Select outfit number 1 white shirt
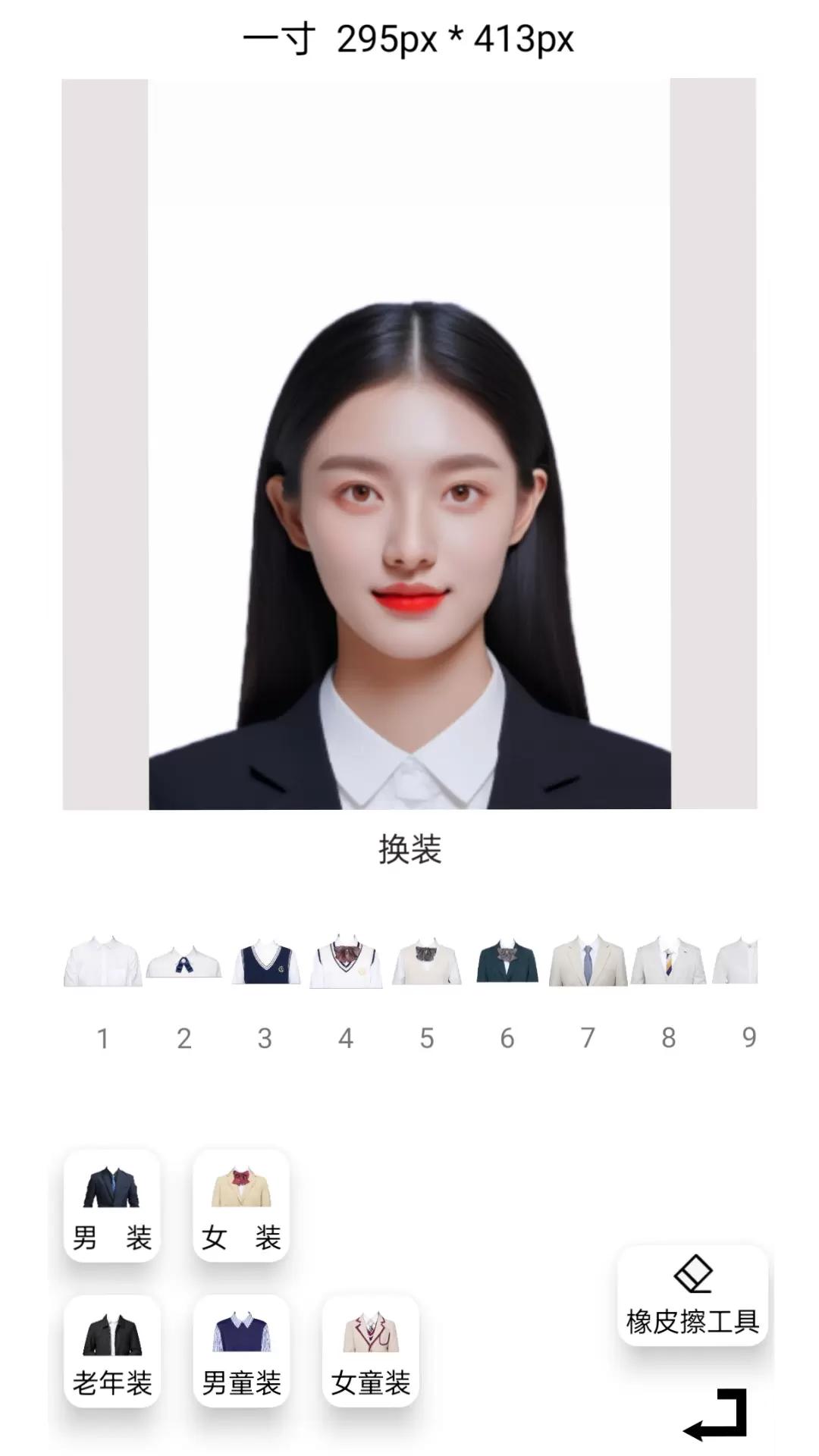 (x=103, y=962)
